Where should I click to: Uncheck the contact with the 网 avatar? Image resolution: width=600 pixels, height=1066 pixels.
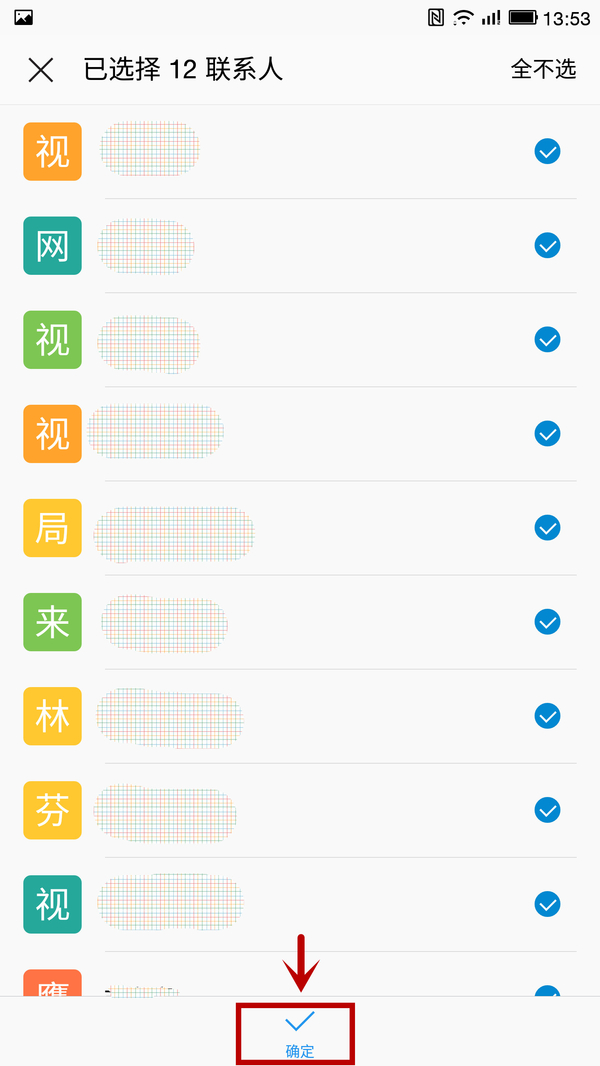(x=547, y=245)
